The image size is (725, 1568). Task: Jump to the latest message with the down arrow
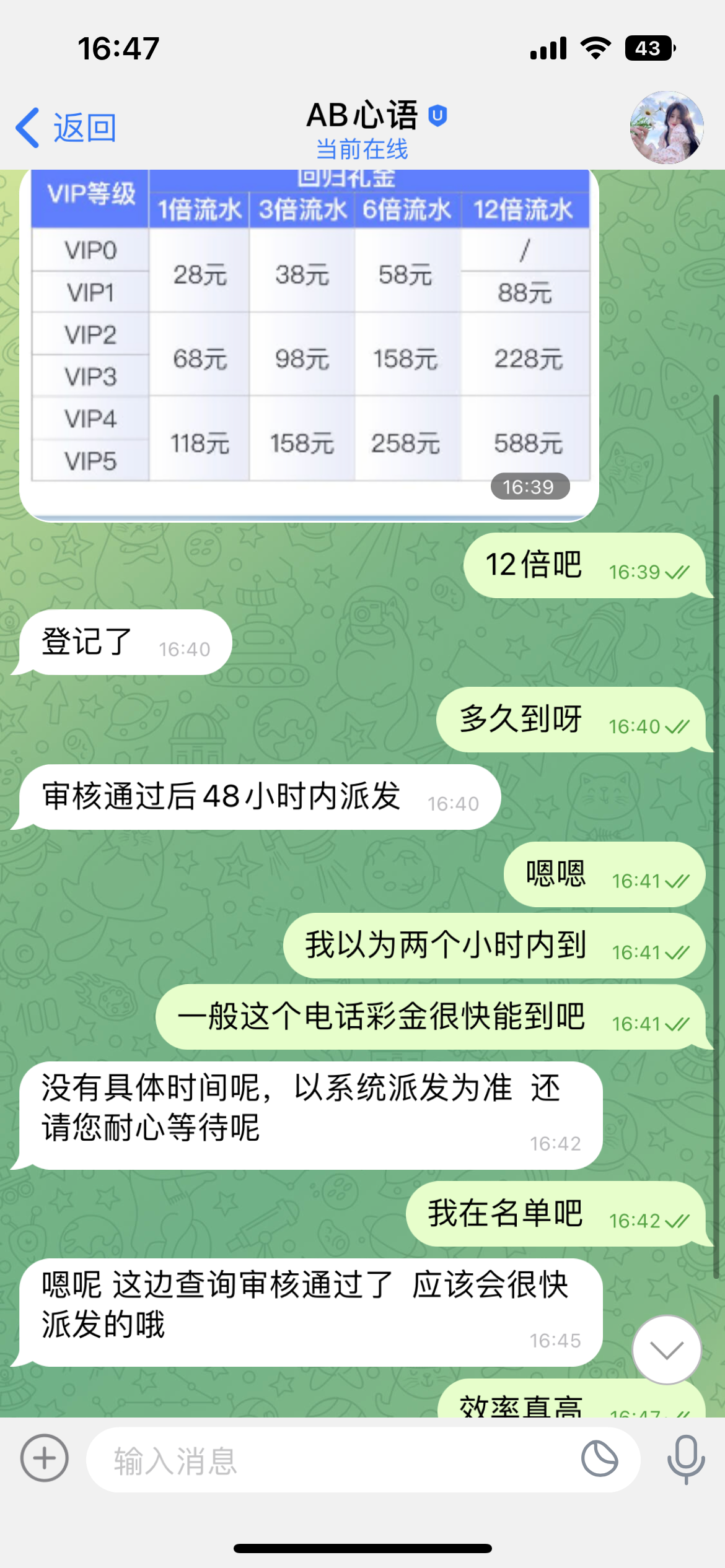pyautogui.click(x=666, y=1350)
